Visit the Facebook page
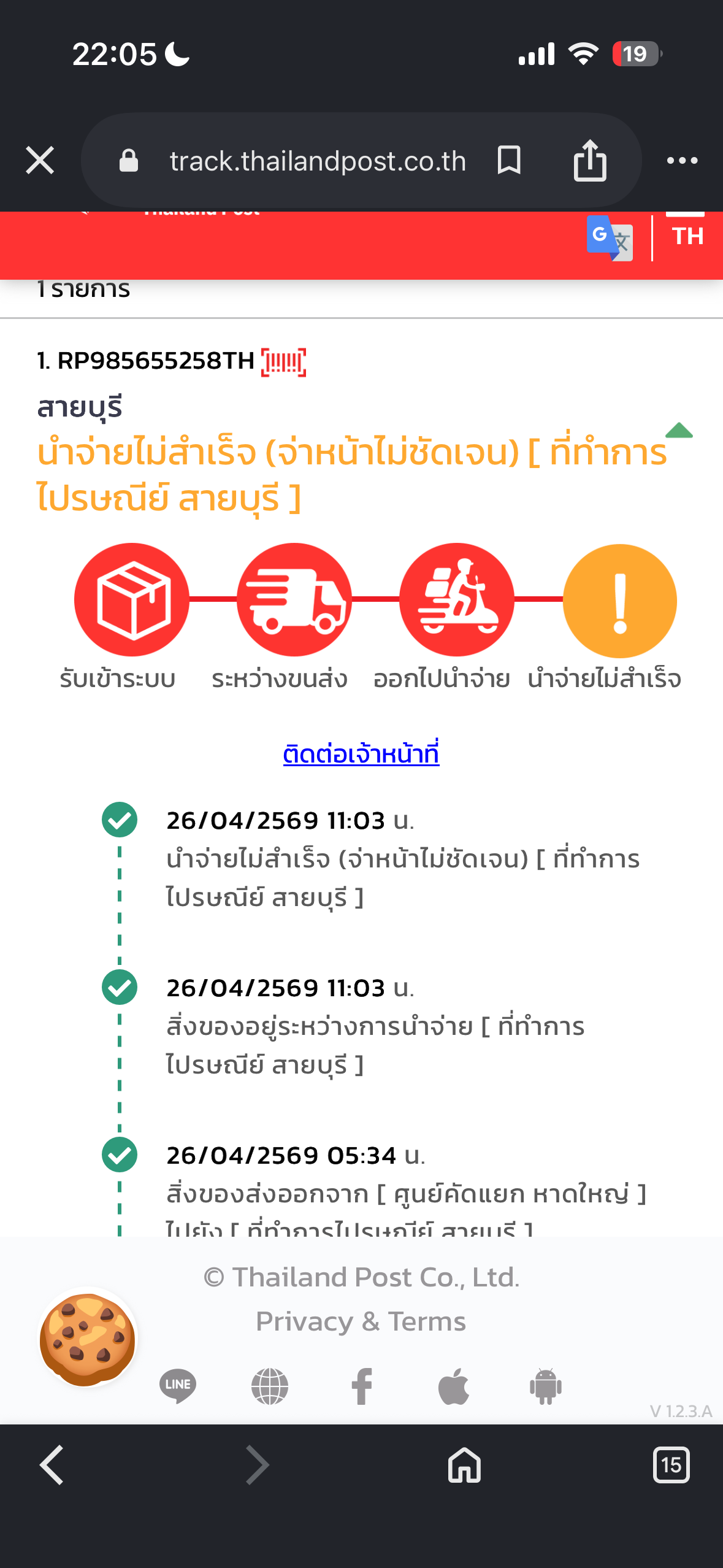 [362, 1386]
